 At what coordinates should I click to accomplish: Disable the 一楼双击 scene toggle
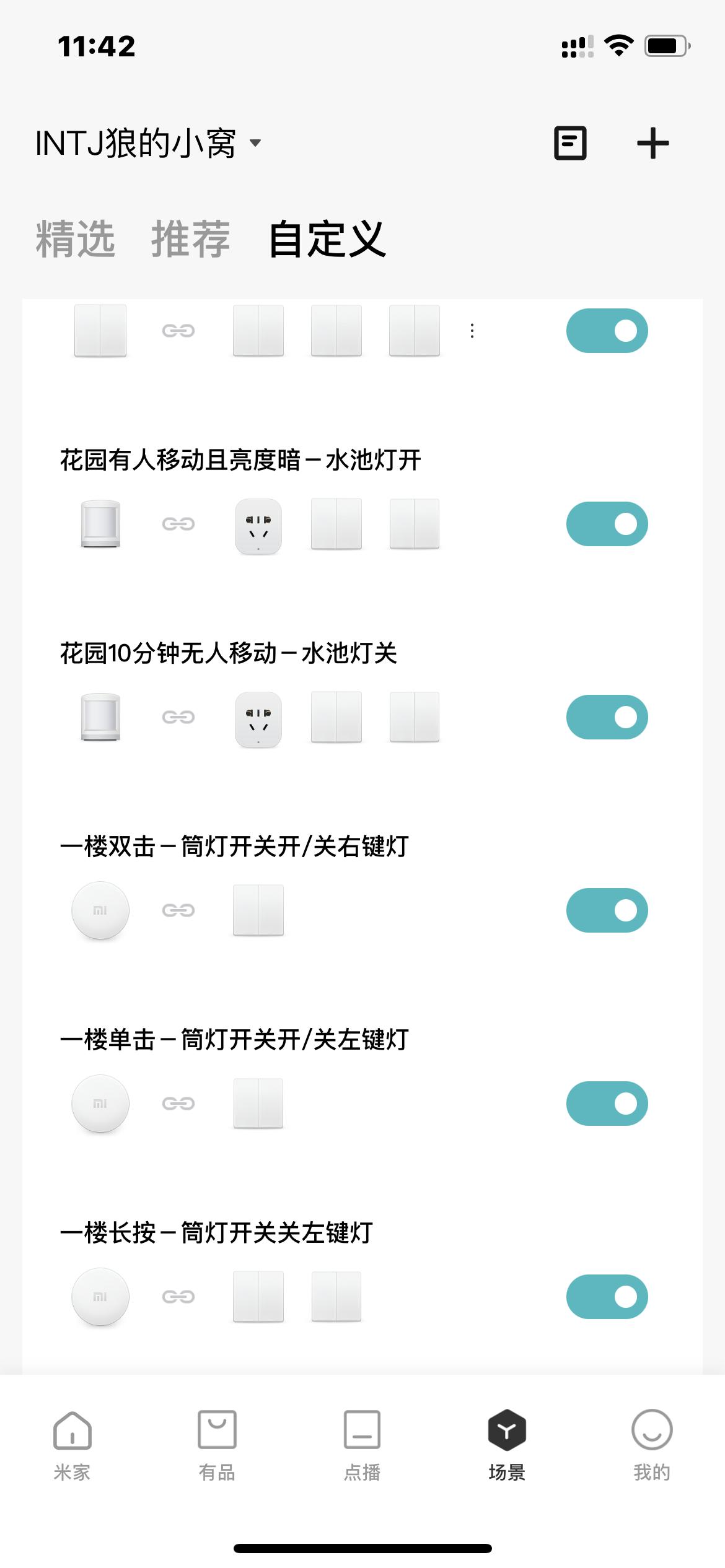[x=608, y=910]
